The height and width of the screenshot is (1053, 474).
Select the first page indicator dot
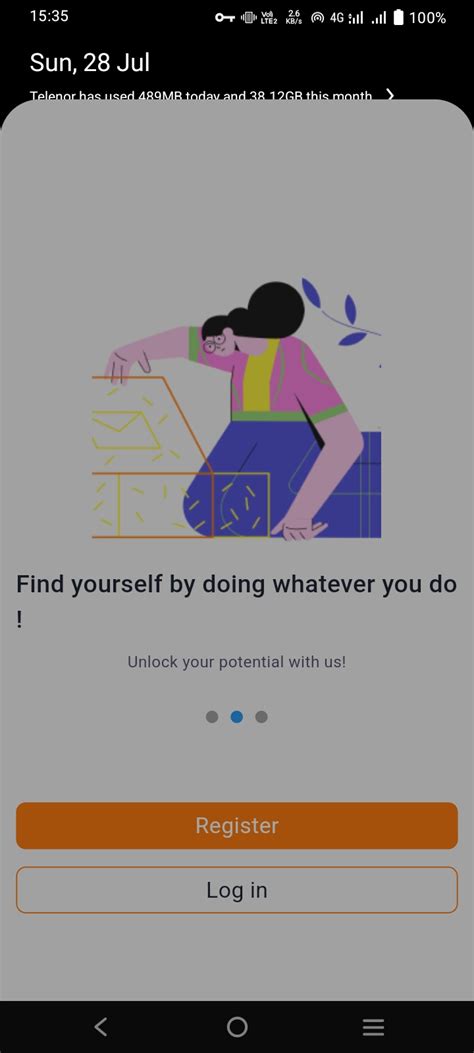pyautogui.click(x=212, y=717)
